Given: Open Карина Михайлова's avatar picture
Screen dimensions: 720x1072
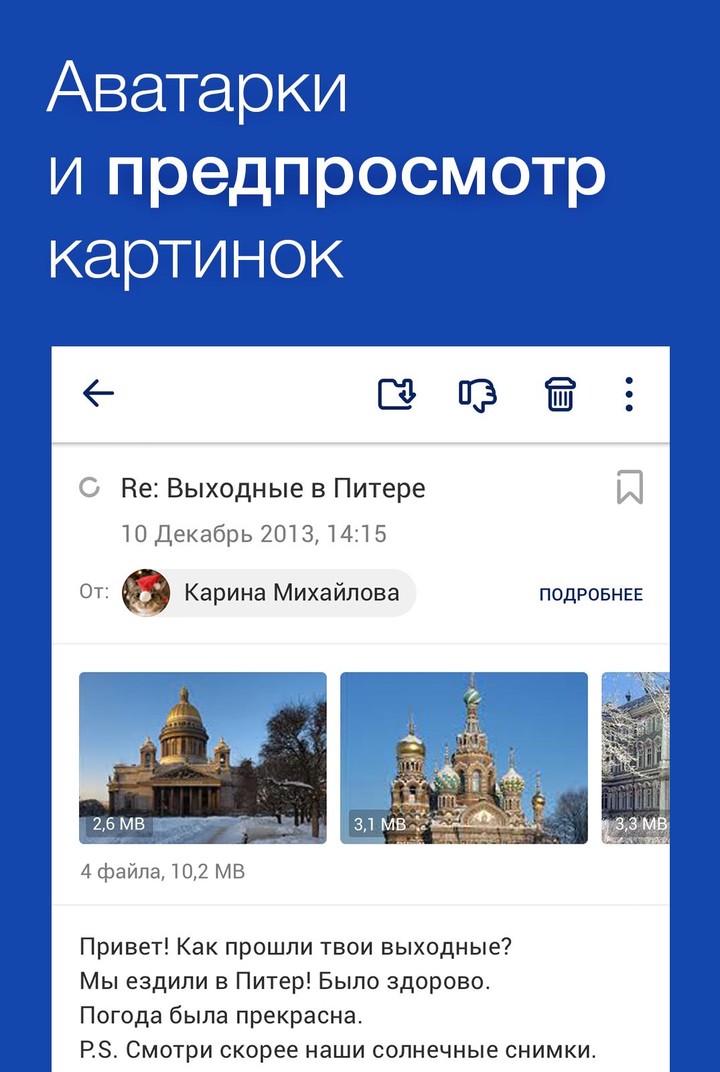Looking at the screenshot, I should [144, 592].
